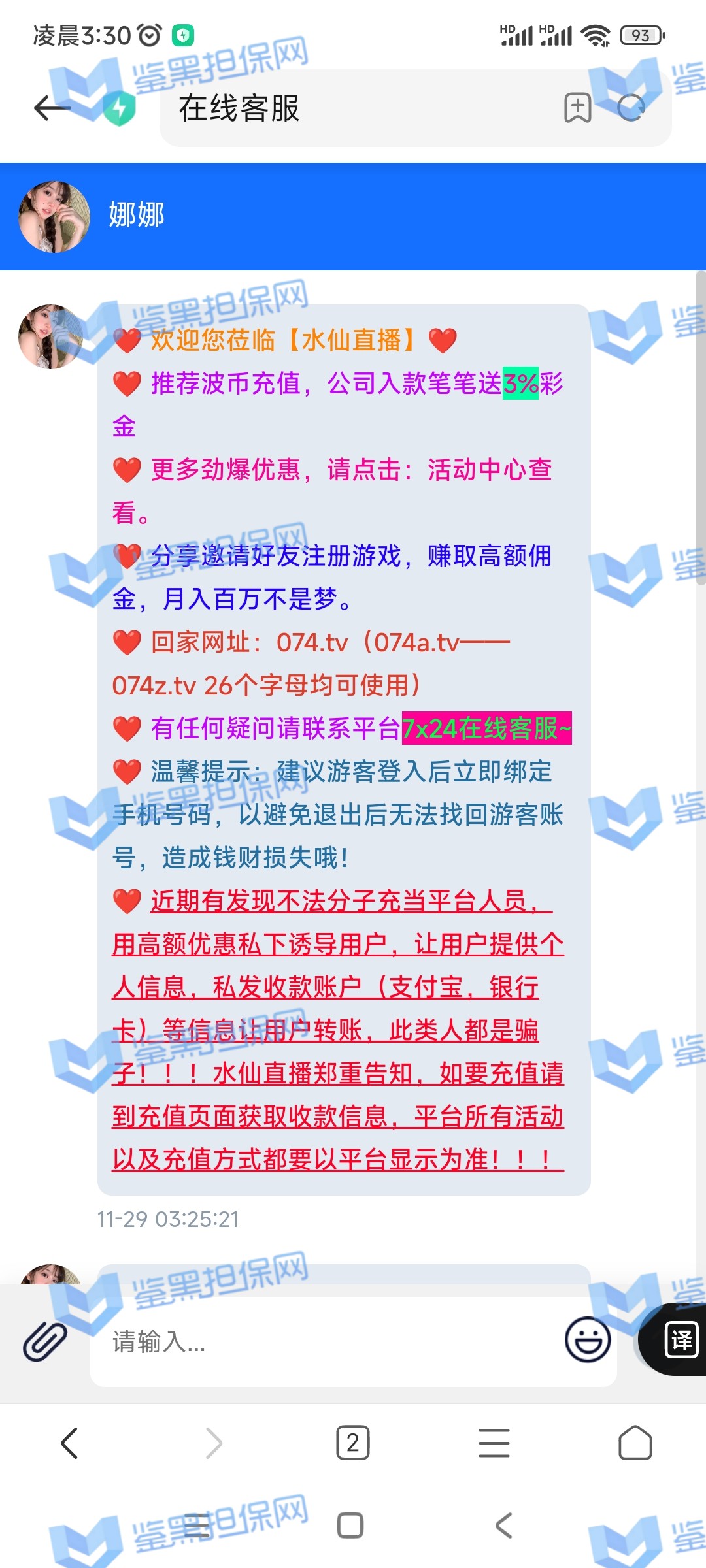Focus the 请输入 message field

click(x=327, y=1342)
